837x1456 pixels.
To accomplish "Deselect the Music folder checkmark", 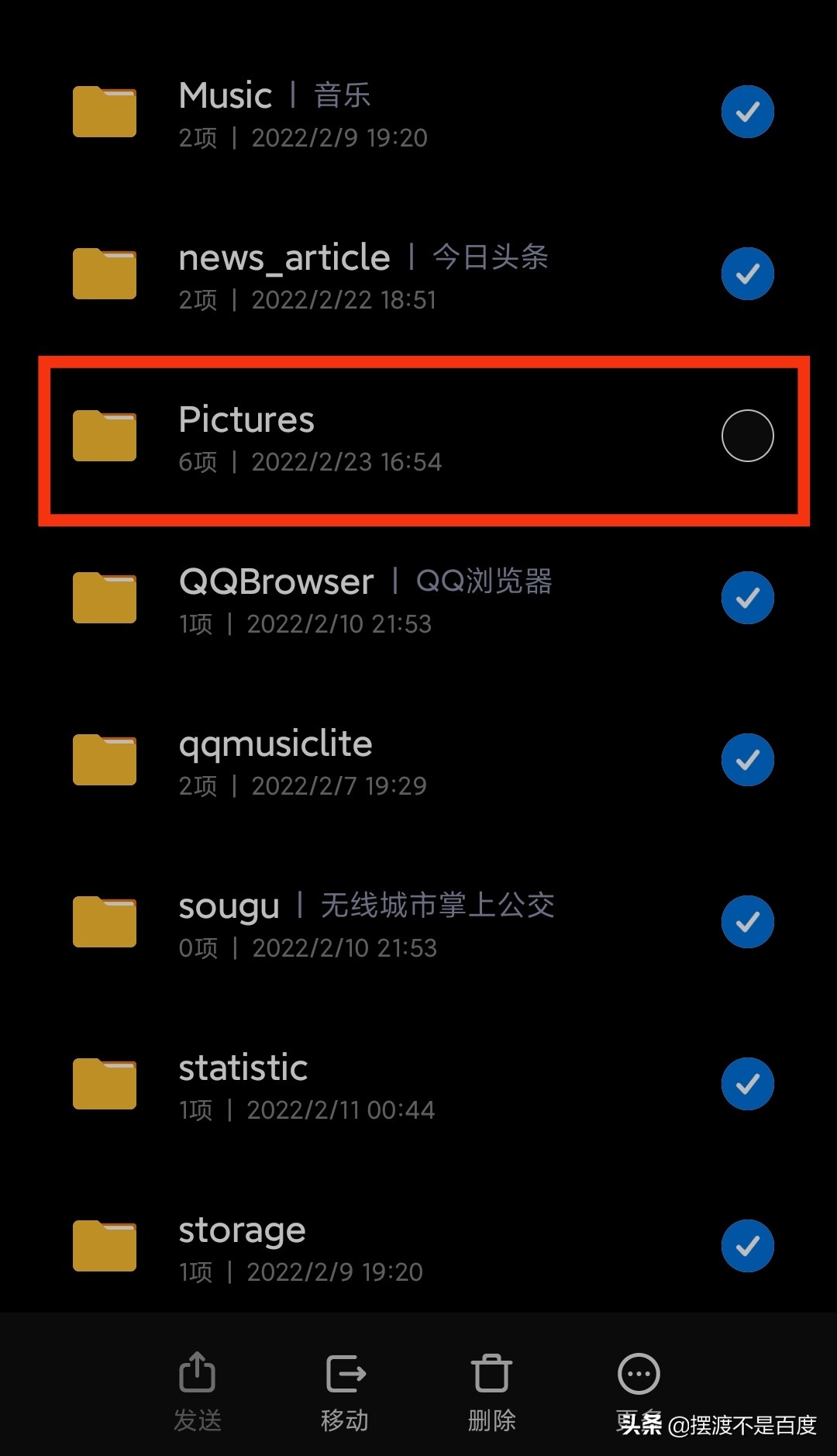I will pyautogui.click(x=746, y=111).
